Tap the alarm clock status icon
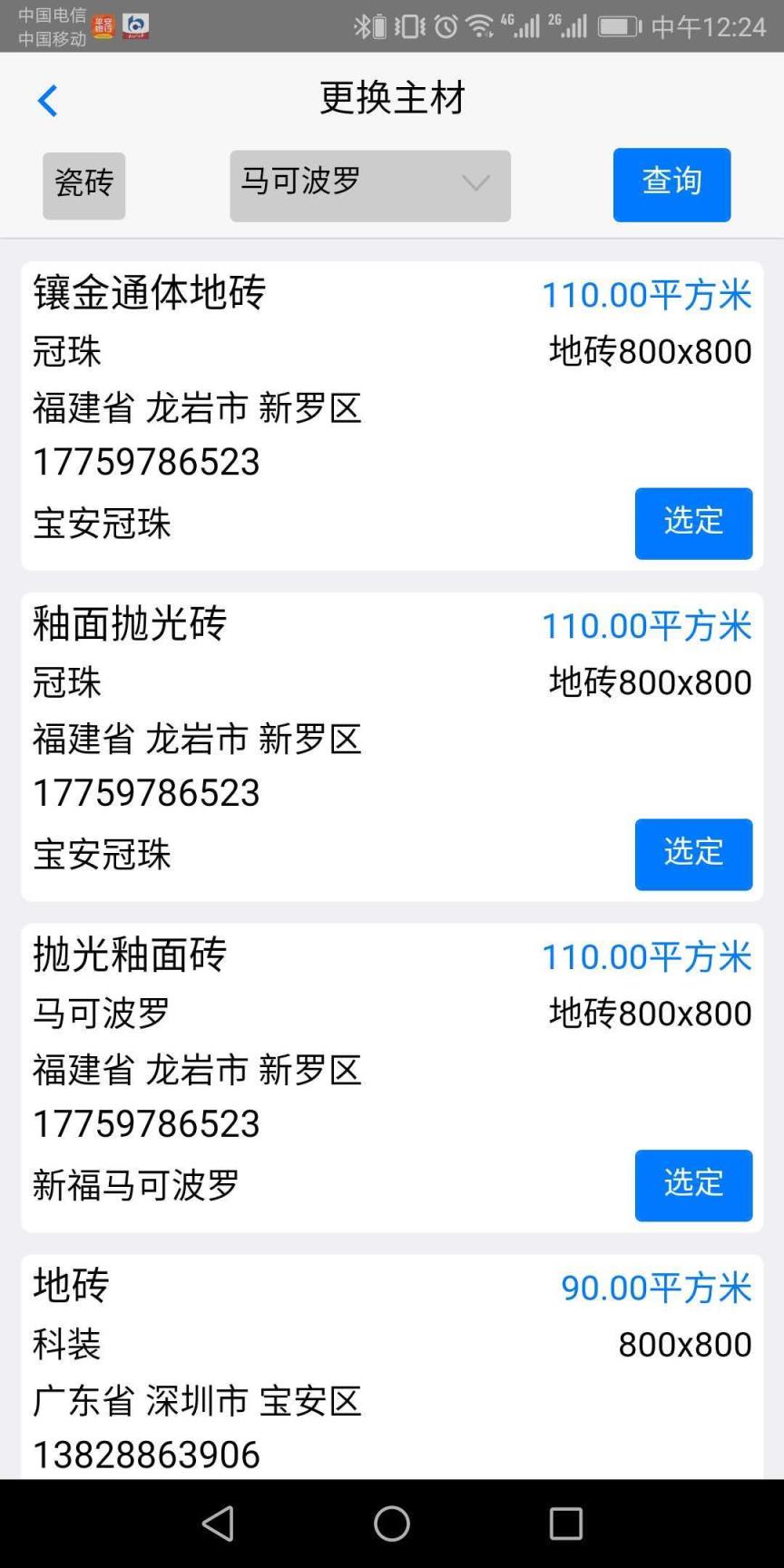Viewport: 784px width, 1568px height. tap(445, 24)
